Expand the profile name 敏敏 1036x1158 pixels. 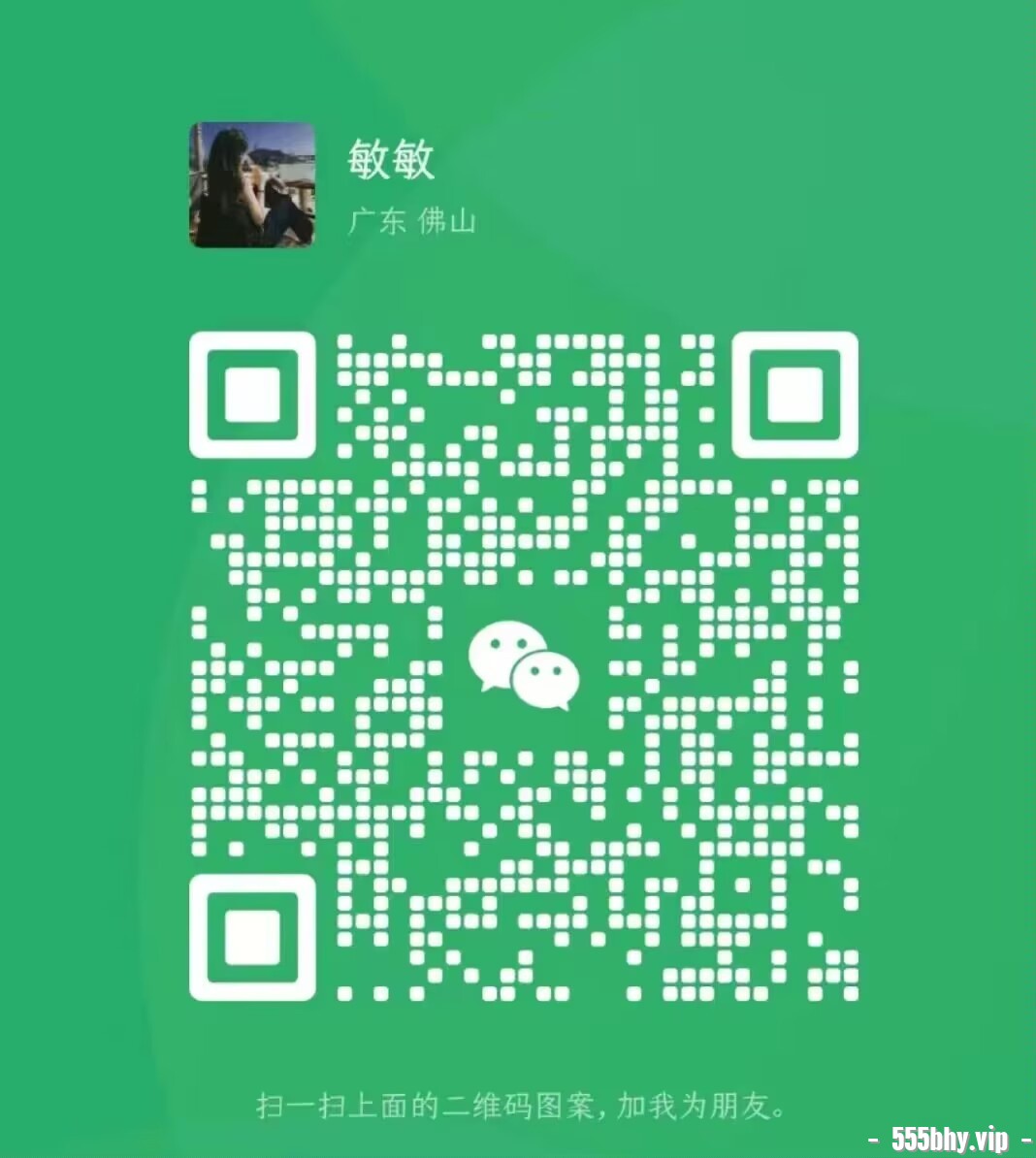[x=390, y=158]
